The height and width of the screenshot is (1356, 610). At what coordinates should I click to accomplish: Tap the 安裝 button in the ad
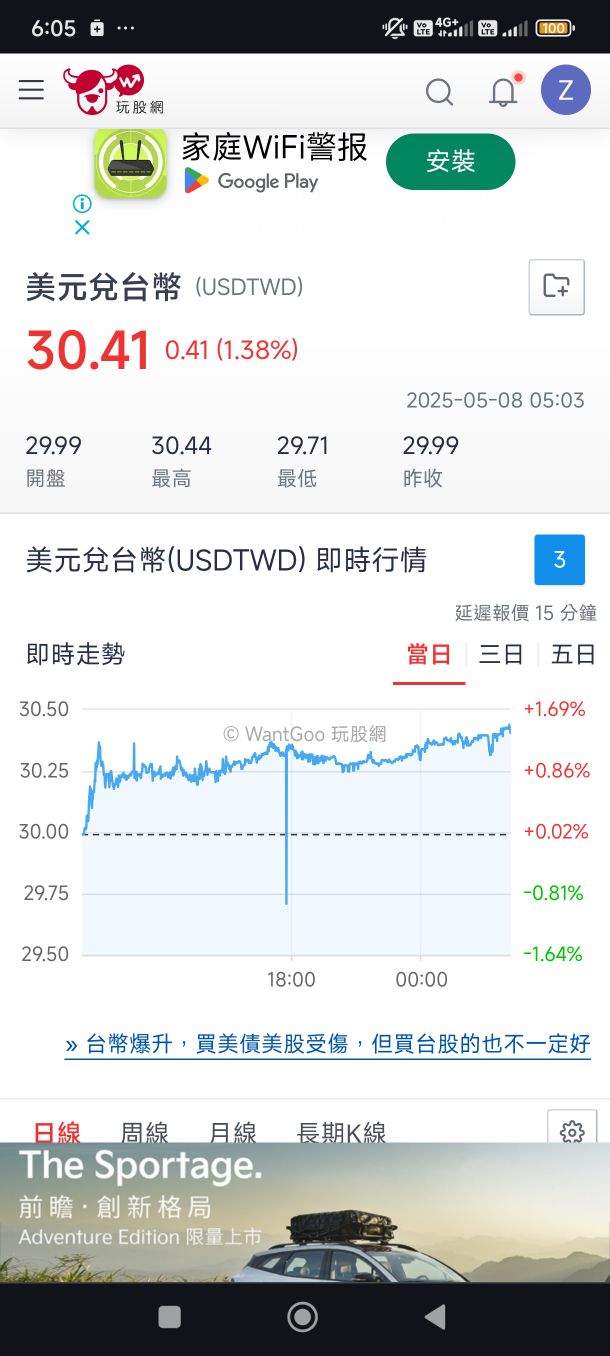pyautogui.click(x=450, y=162)
